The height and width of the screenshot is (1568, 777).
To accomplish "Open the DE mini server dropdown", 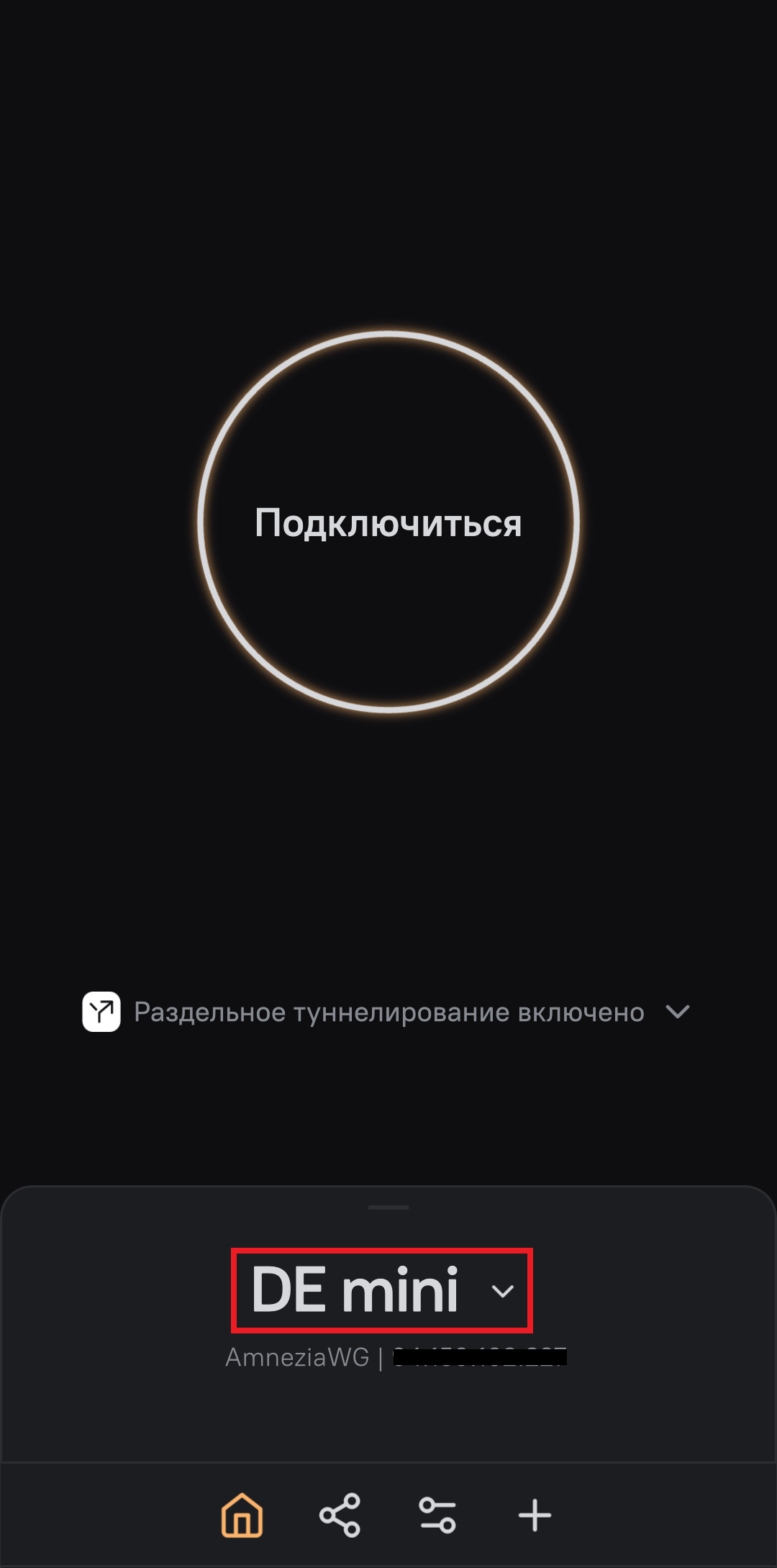I will 382,1290.
